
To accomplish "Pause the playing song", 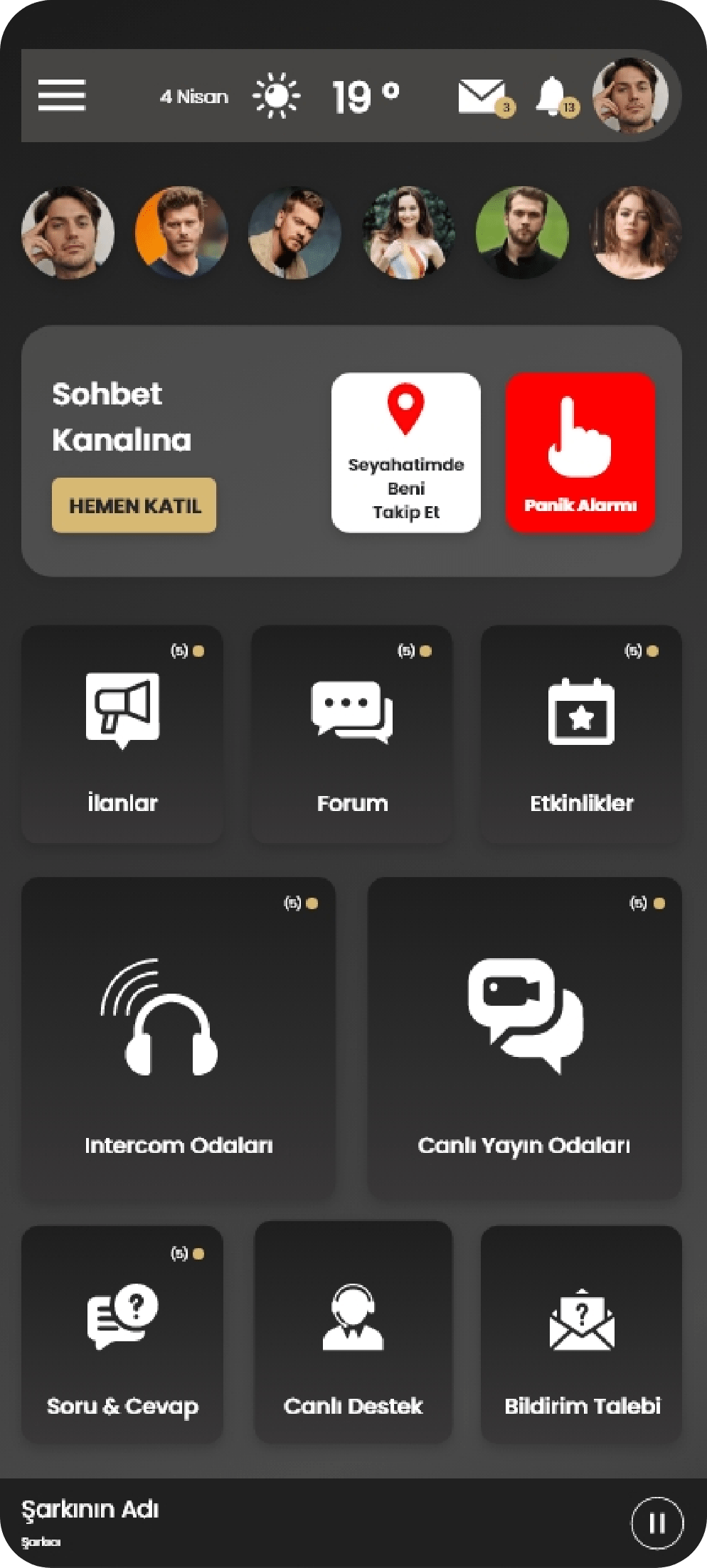I will pos(657,1523).
